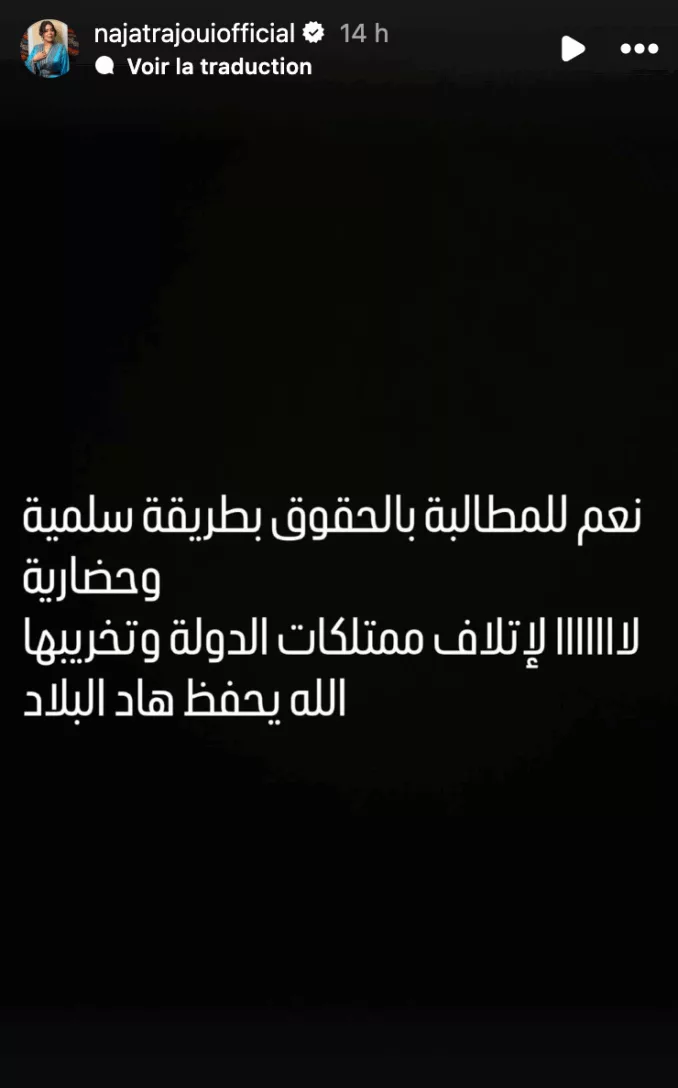The image size is (678, 1088).
Task: Tap Voir la traduction
Action: click(x=218, y=66)
